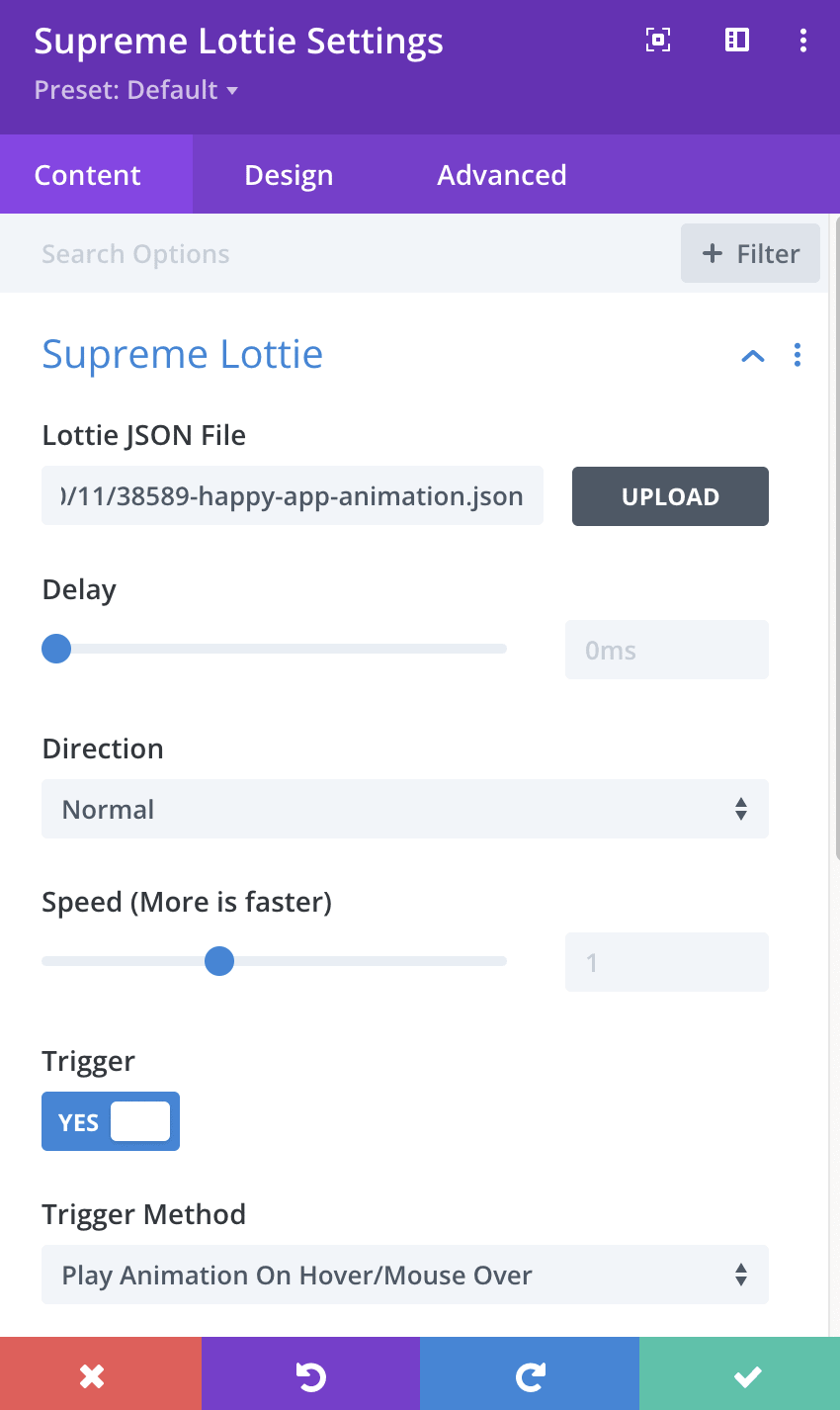This screenshot has width=840, height=1410.
Task: Open the header overflow menu
Action: click(x=802, y=40)
